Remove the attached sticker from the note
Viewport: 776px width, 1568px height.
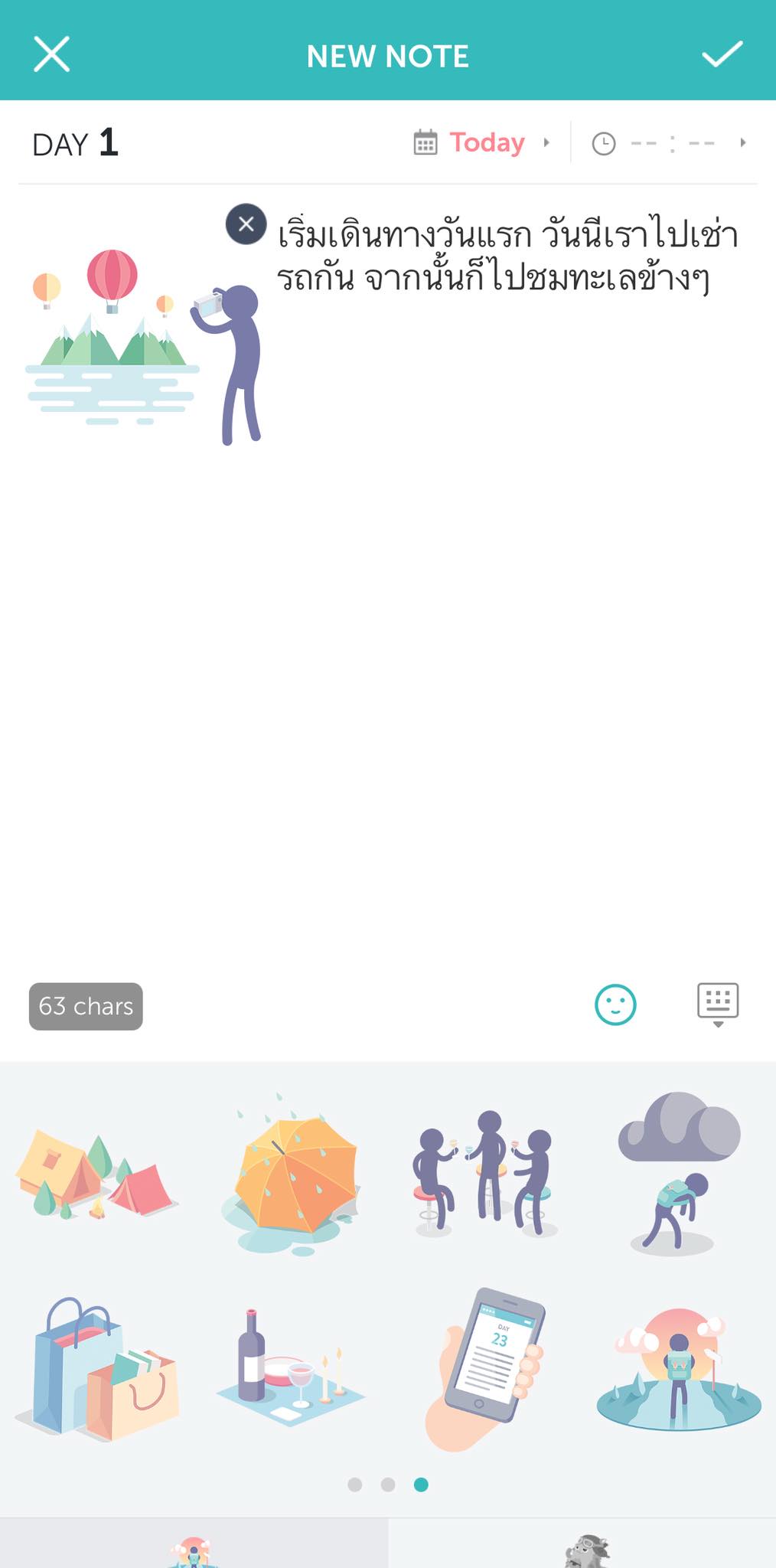tap(246, 224)
